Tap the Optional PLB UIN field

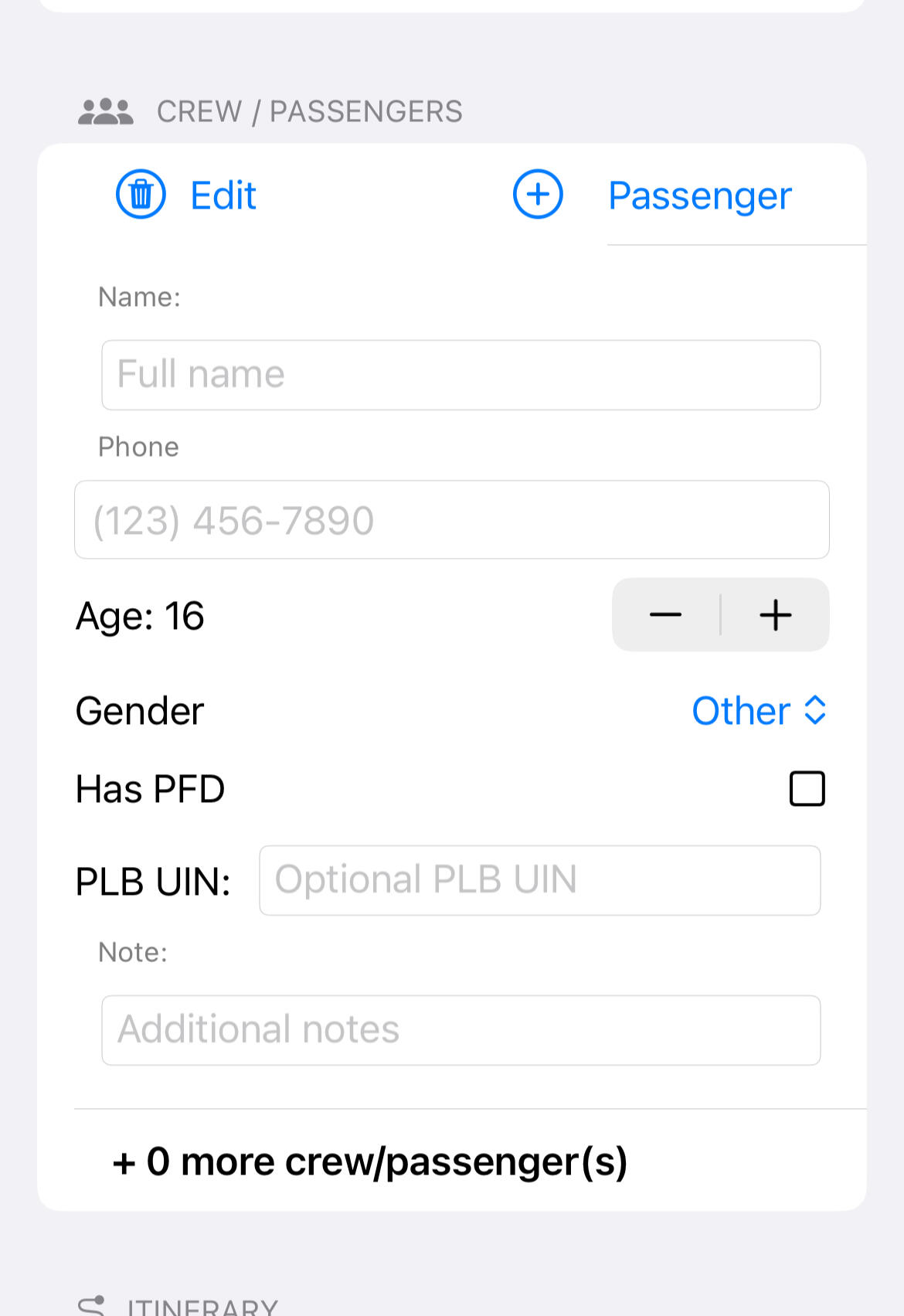pos(539,880)
